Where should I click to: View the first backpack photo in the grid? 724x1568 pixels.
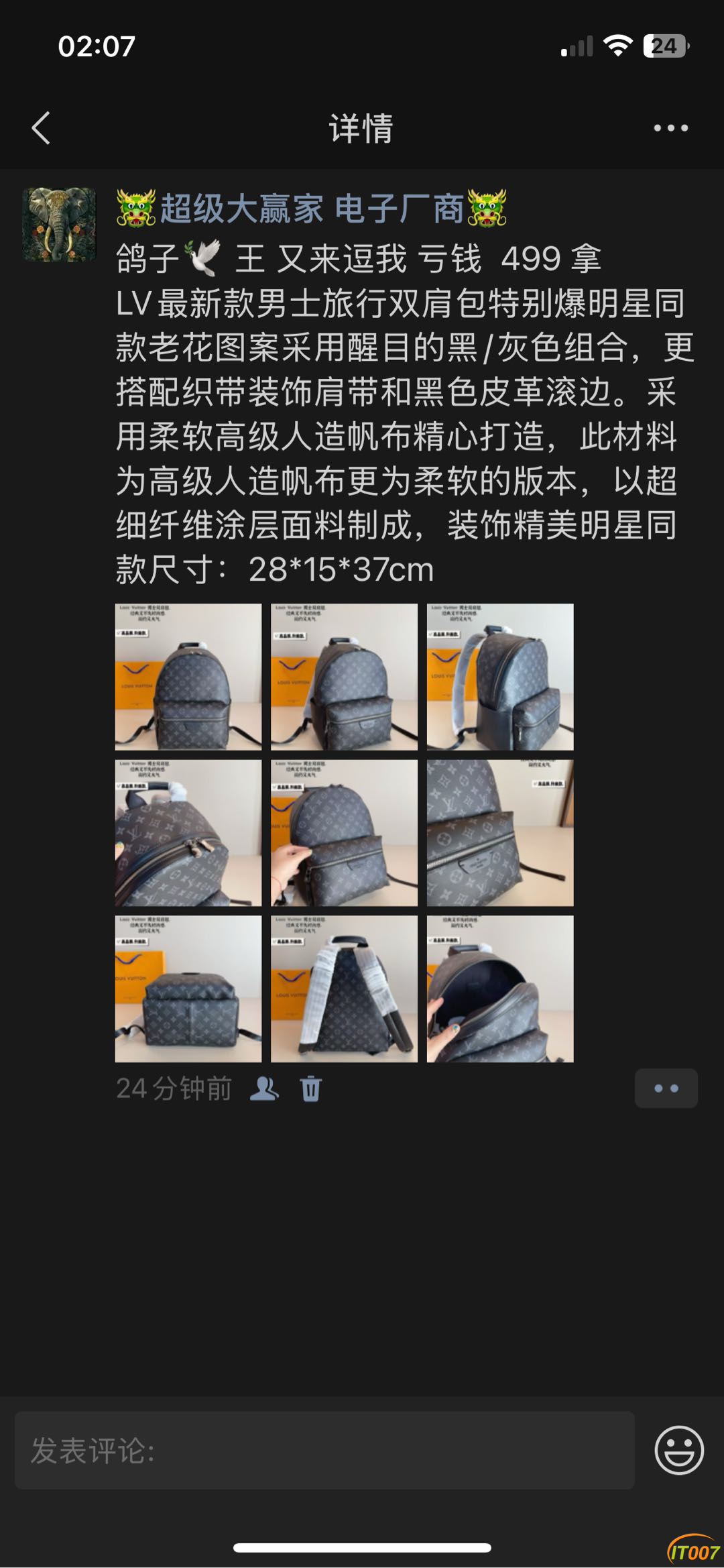coord(188,677)
